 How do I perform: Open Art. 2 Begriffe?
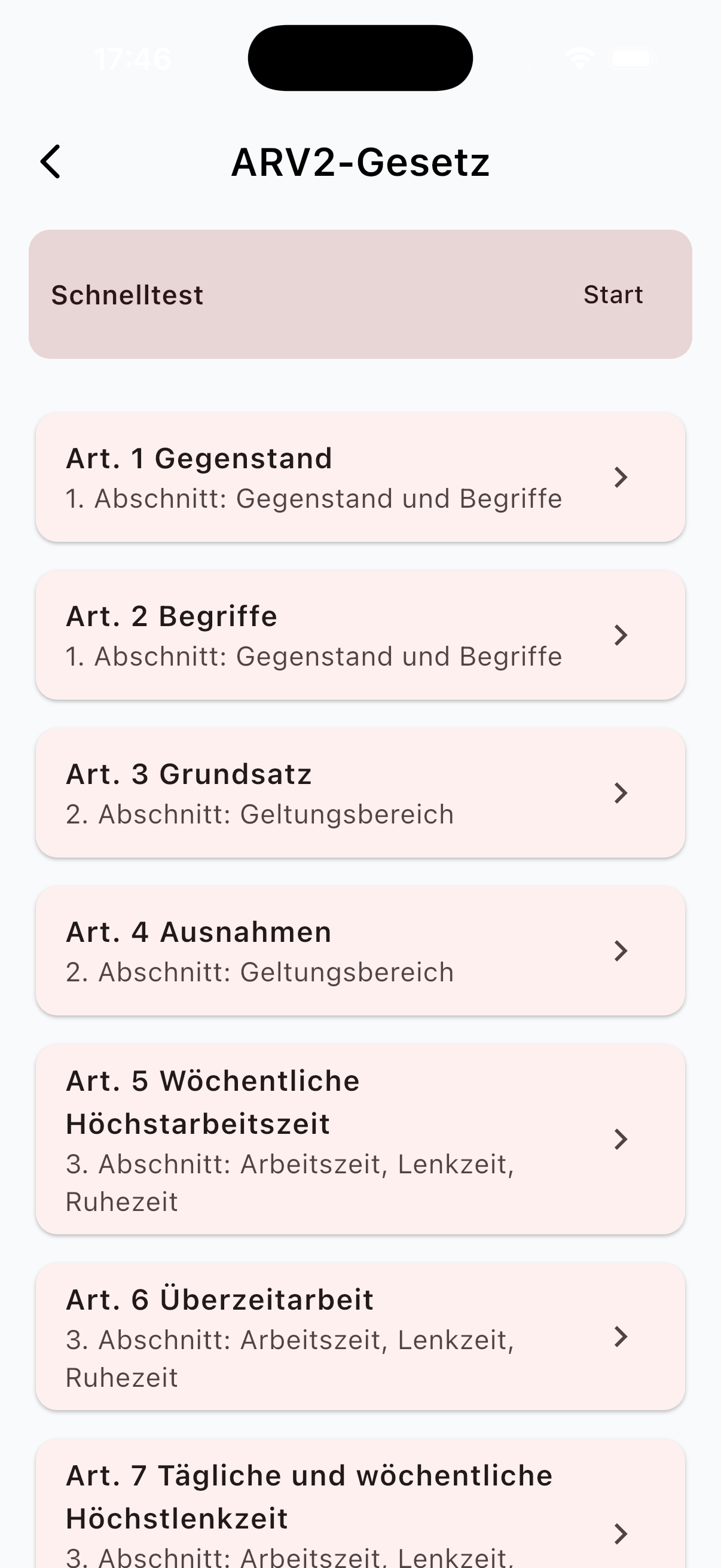pyautogui.click(x=360, y=635)
